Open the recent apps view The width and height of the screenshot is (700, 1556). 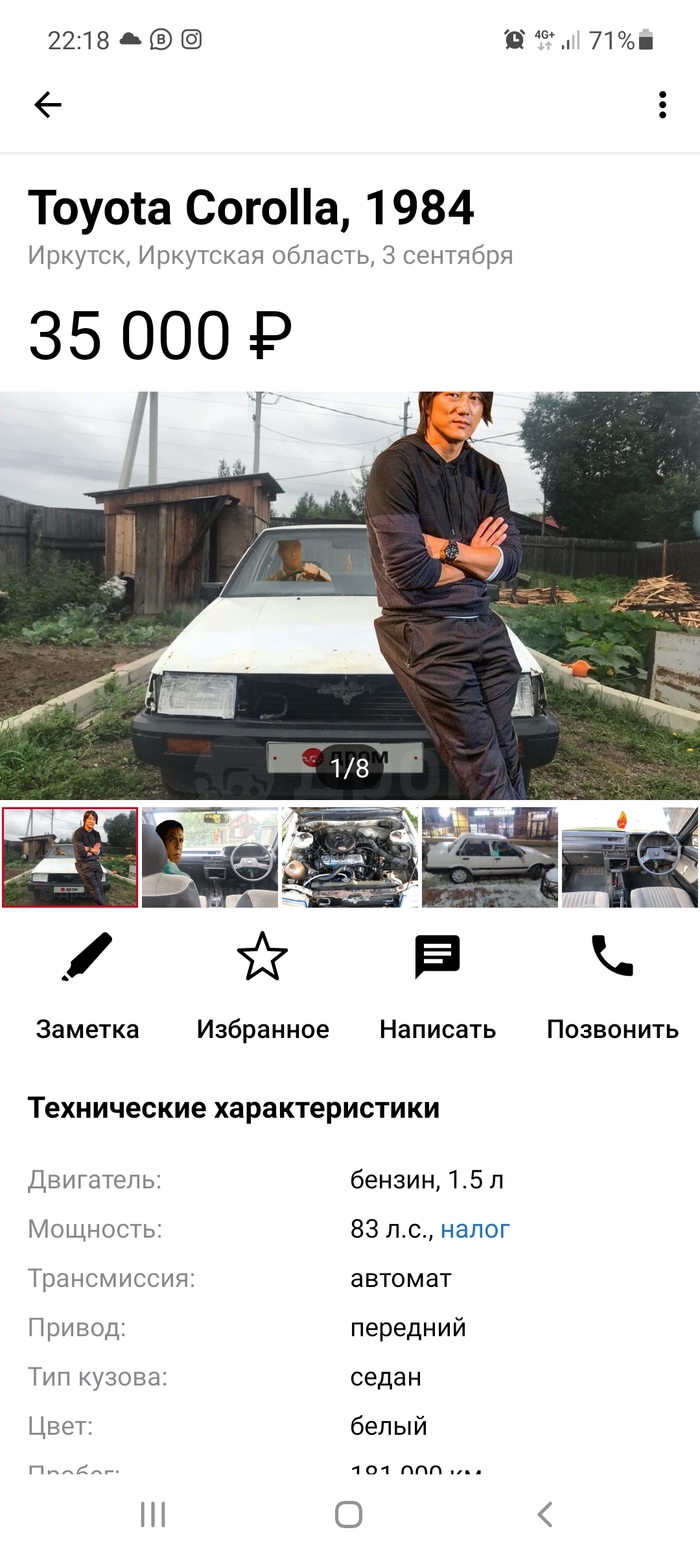(x=153, y=1514)
